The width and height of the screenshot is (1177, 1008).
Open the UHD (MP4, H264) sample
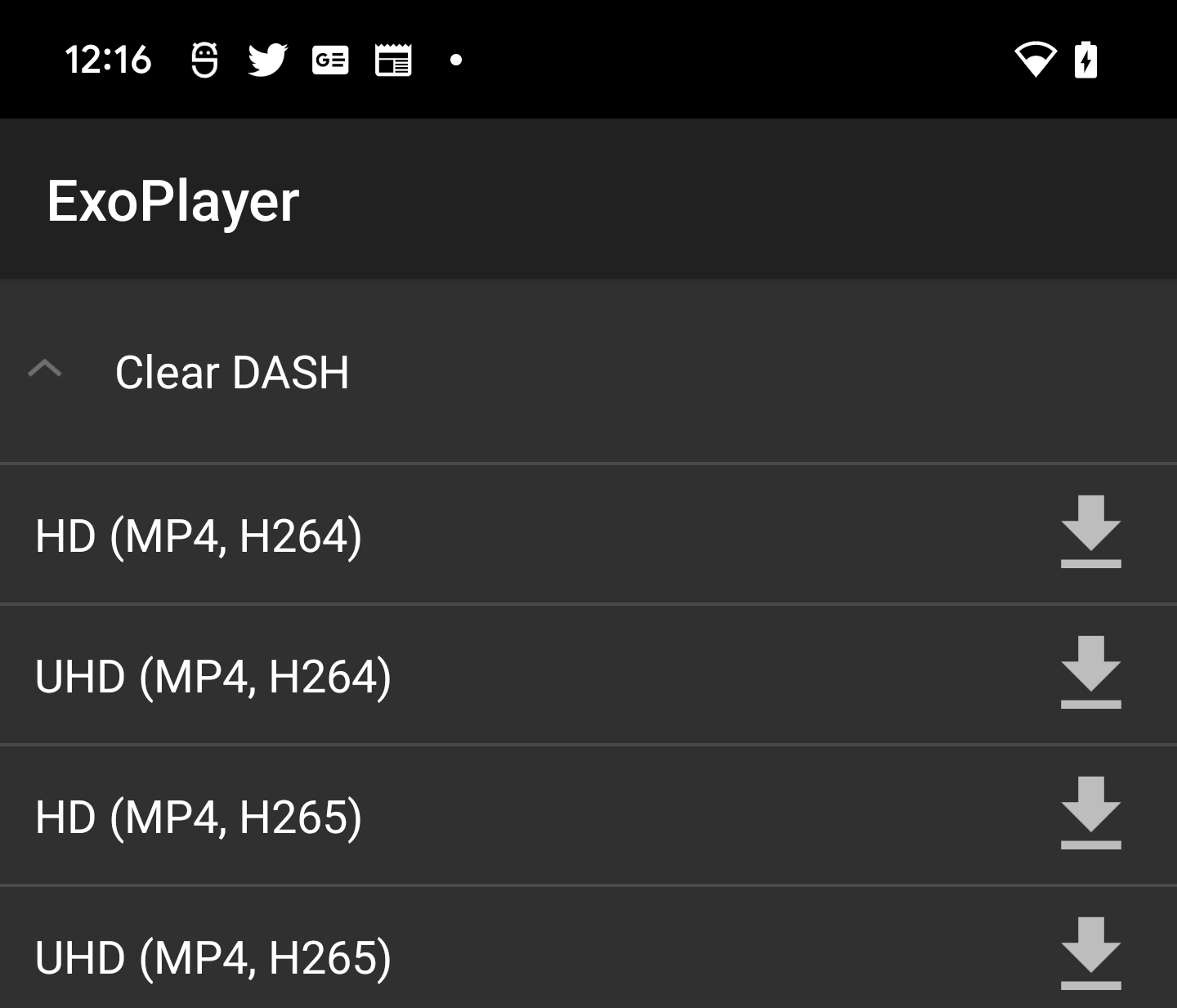click(213, 677)
